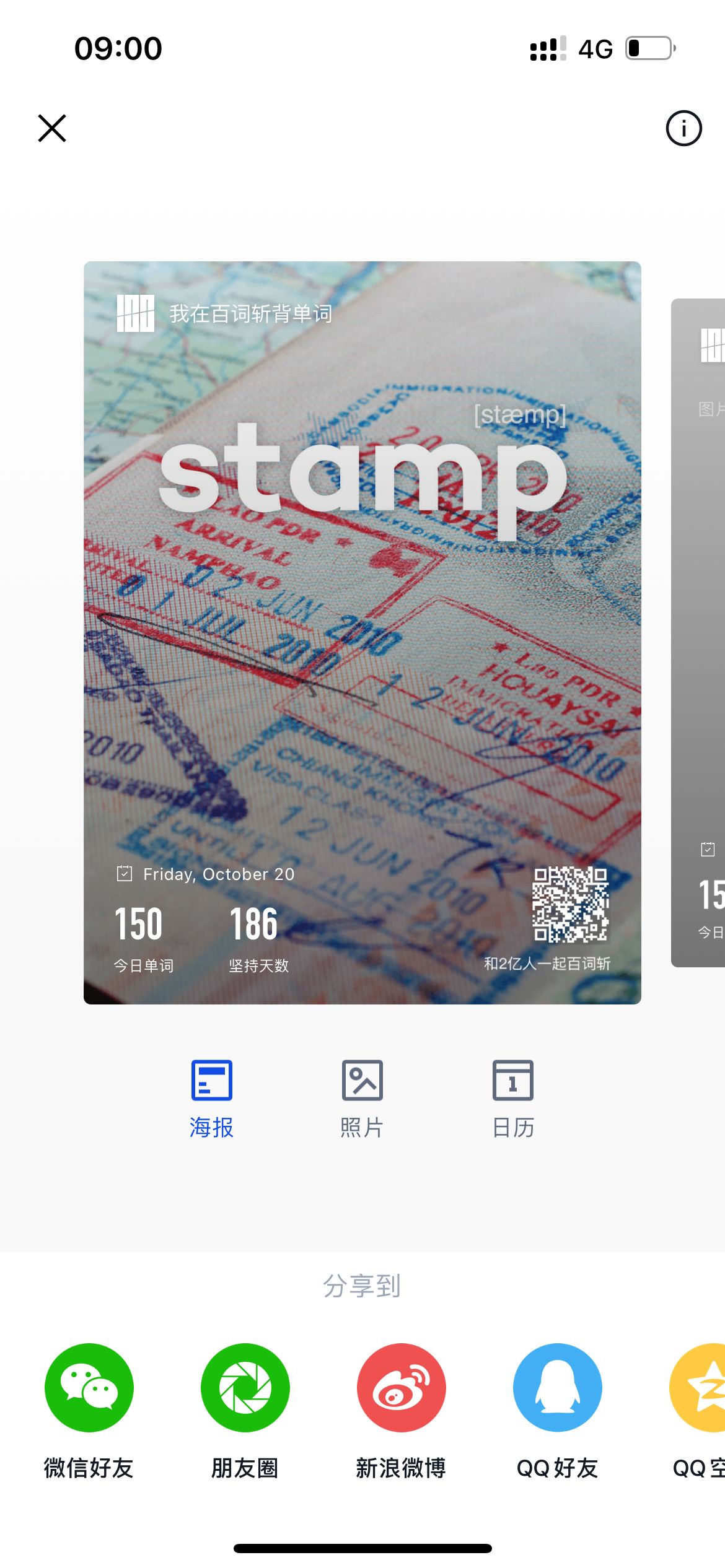The height and width of the screenshot is (1568, 725).
Task: Select the stamp poster card
Action: (362, 632)
